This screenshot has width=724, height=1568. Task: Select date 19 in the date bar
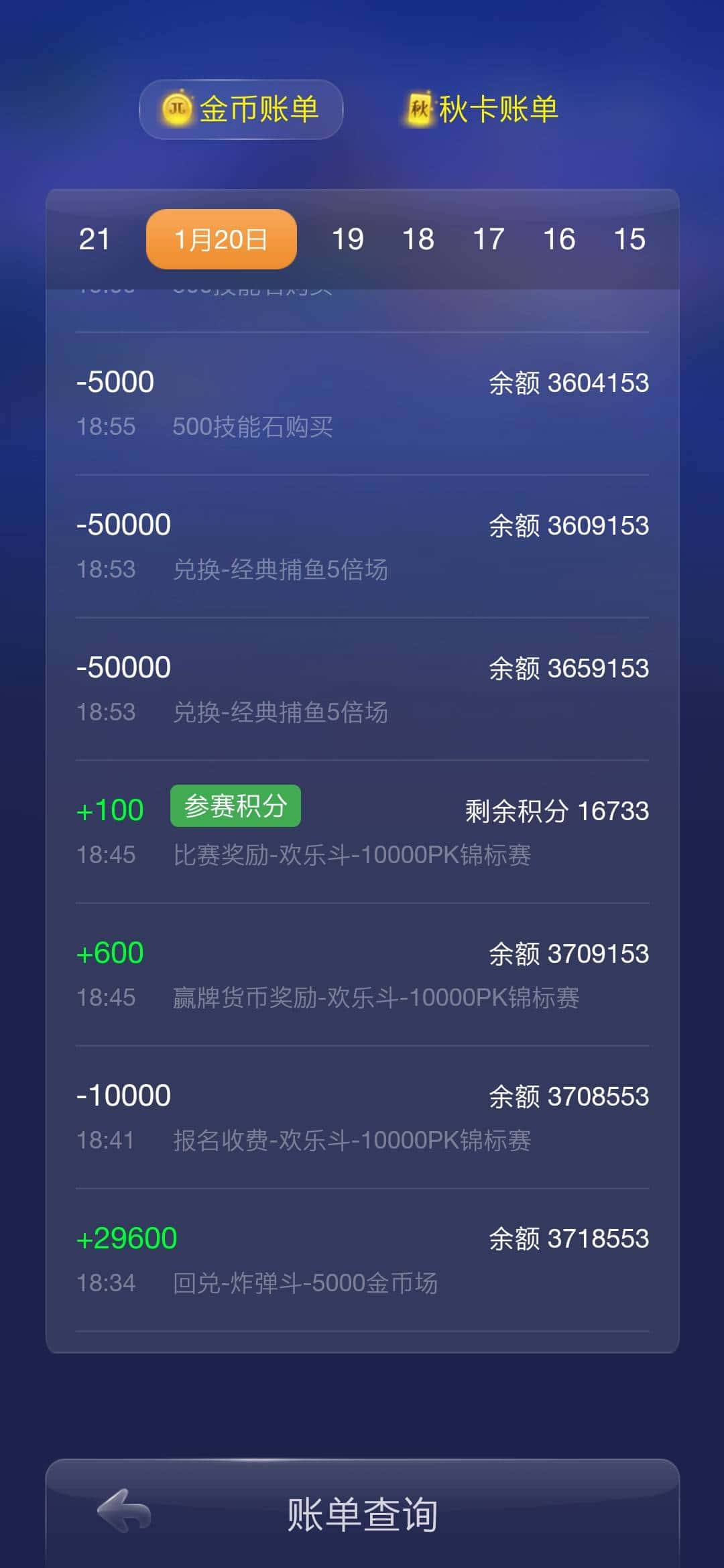point(349,239)
